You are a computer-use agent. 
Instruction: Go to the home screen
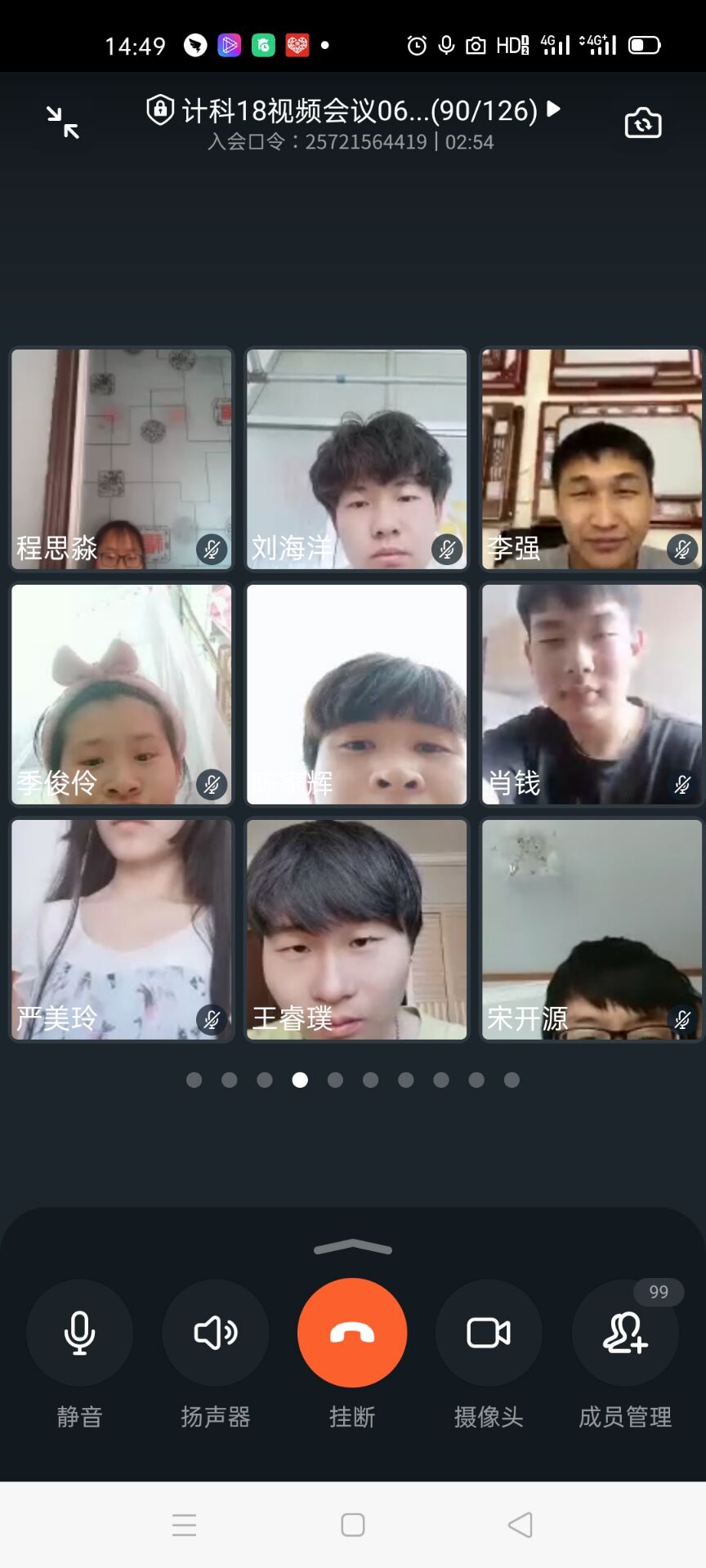point(353,1525)
